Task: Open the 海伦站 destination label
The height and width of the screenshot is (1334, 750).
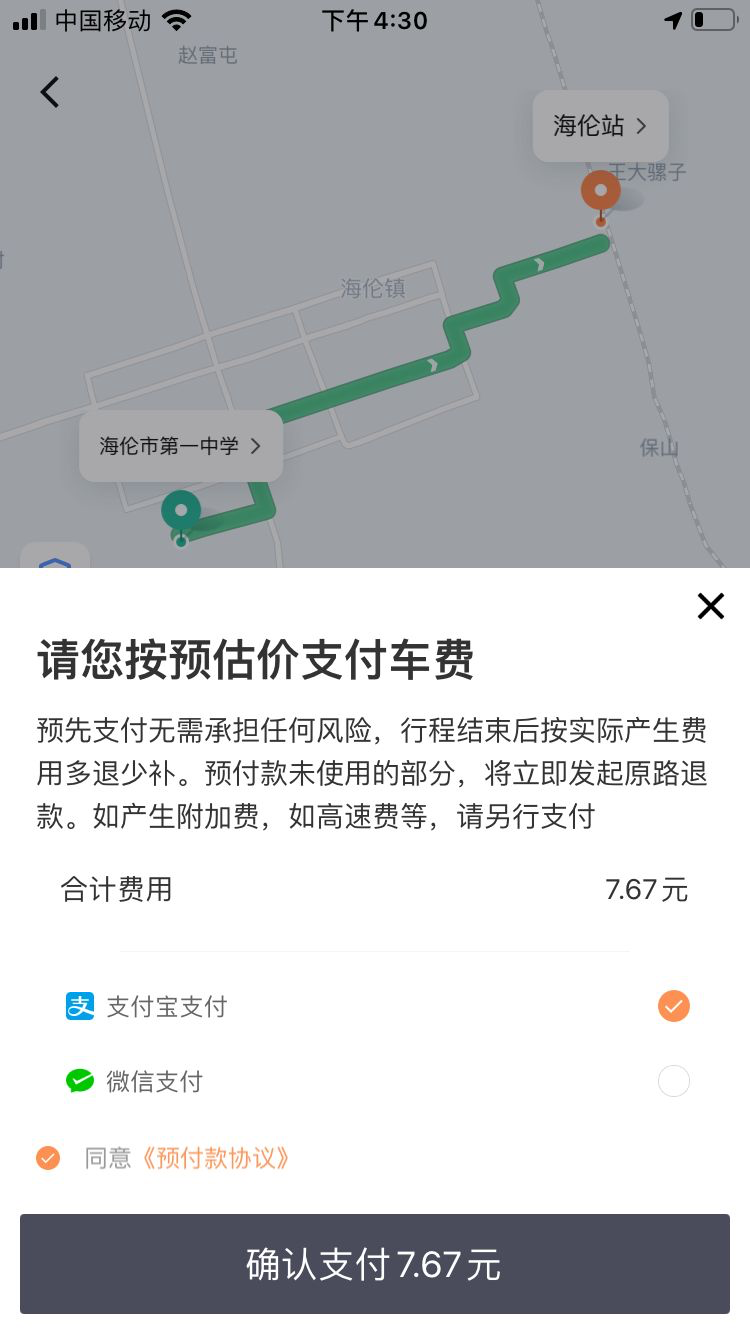Action: point(600,126)
